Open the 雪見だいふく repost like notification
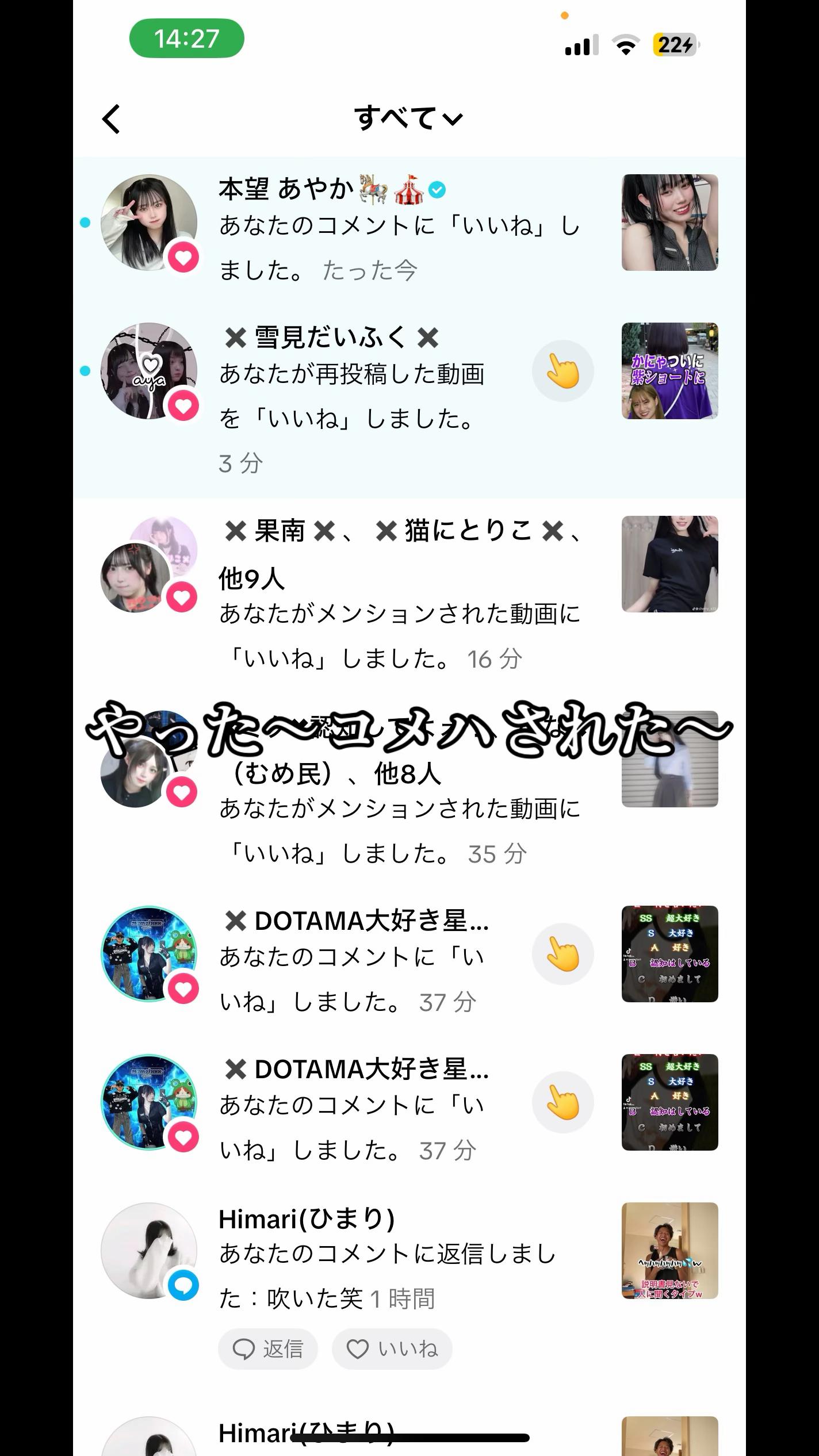819x1456 pixels. click(x=368, y=397)
